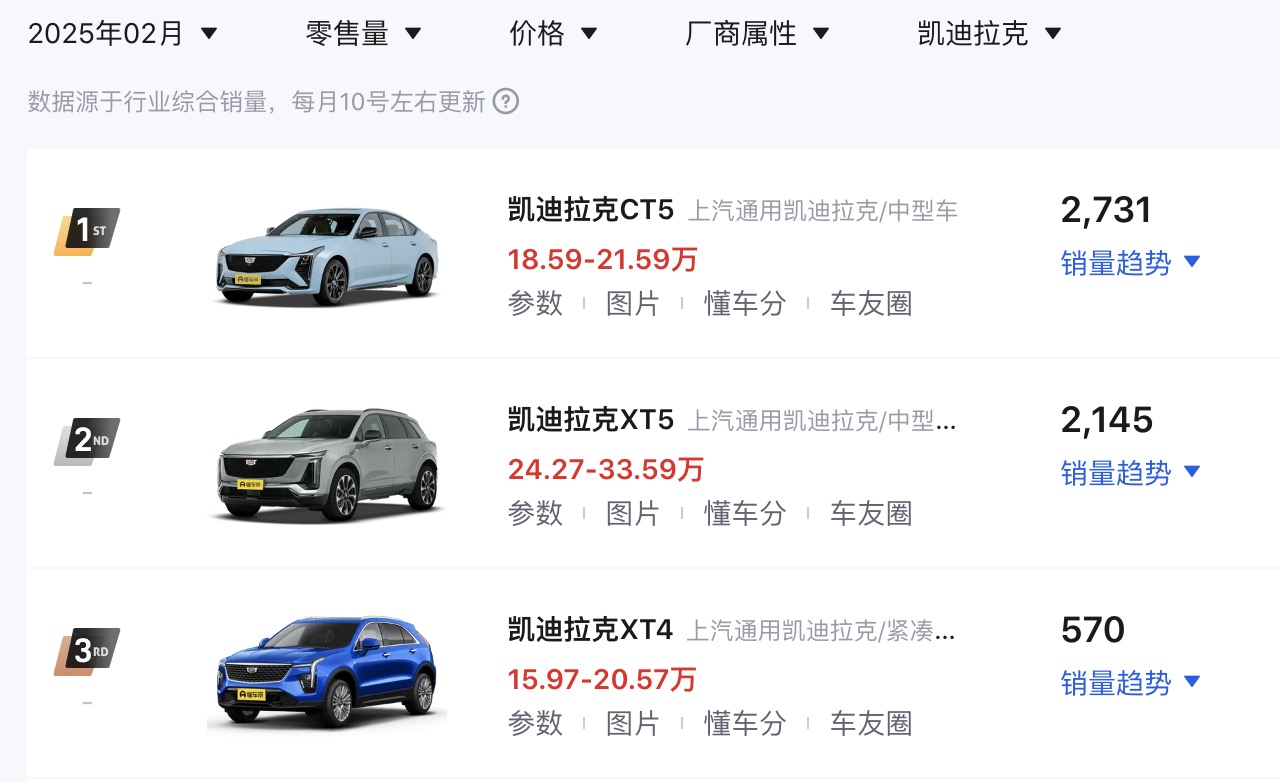This screenshot has height=782, width=1280.
Task: Open the 凯迪拉克CT5 car listing
Action: [590, 210]
